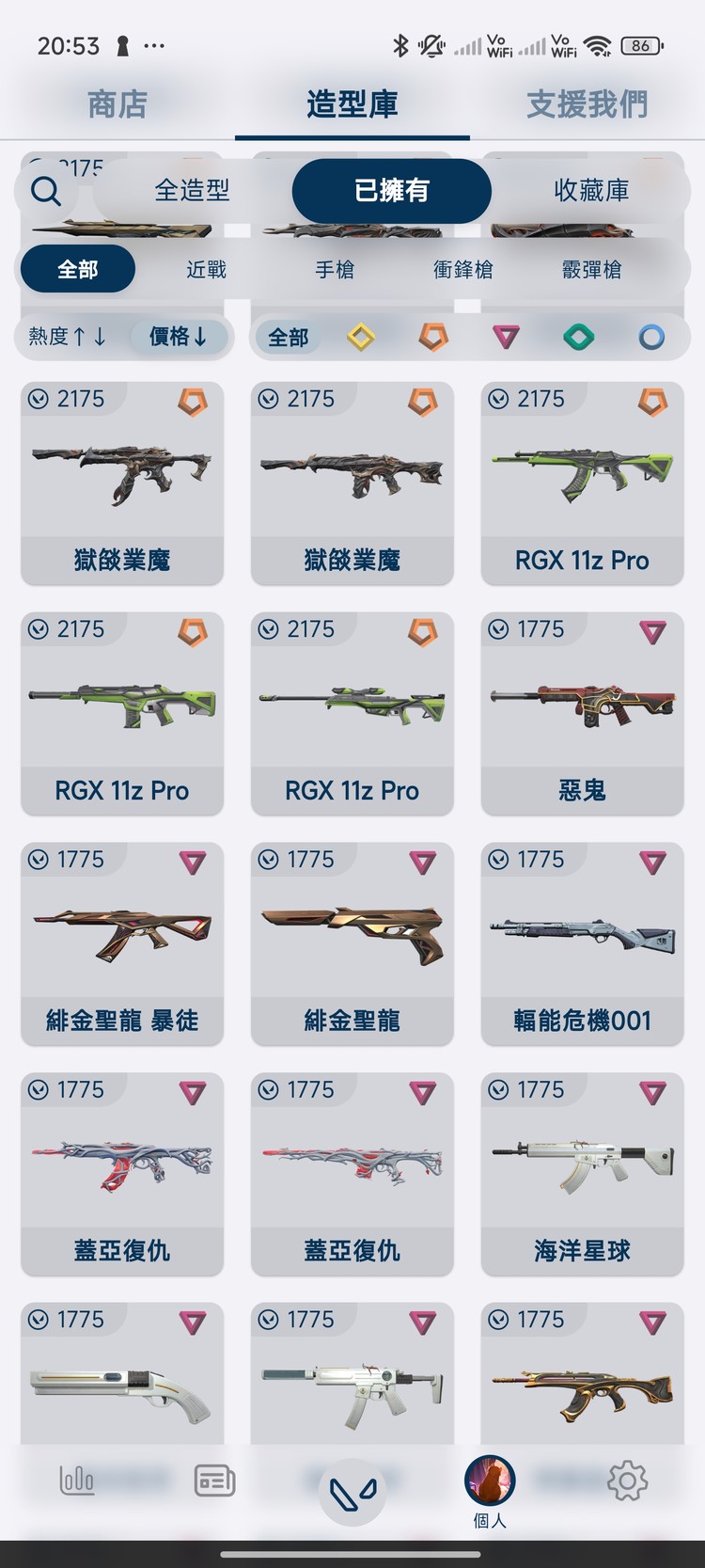The width and height of the screenshot is (705, 1568).
Task: Open search via the magnifier icon
Action: coord(44,191)
